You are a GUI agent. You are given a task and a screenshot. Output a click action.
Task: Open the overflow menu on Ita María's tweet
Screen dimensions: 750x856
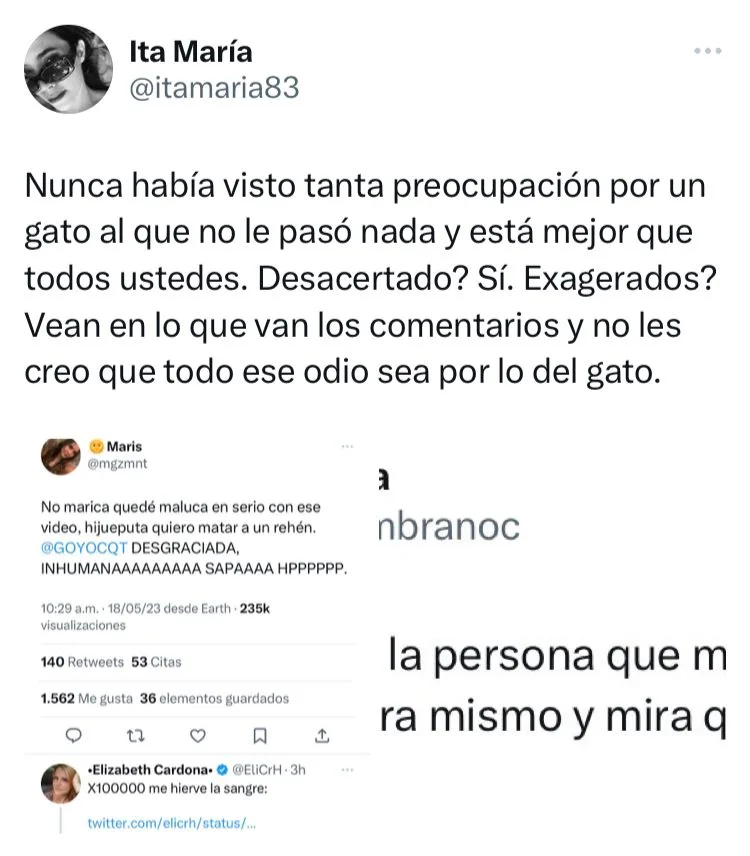pyautogui.click(x=707, y=51)
